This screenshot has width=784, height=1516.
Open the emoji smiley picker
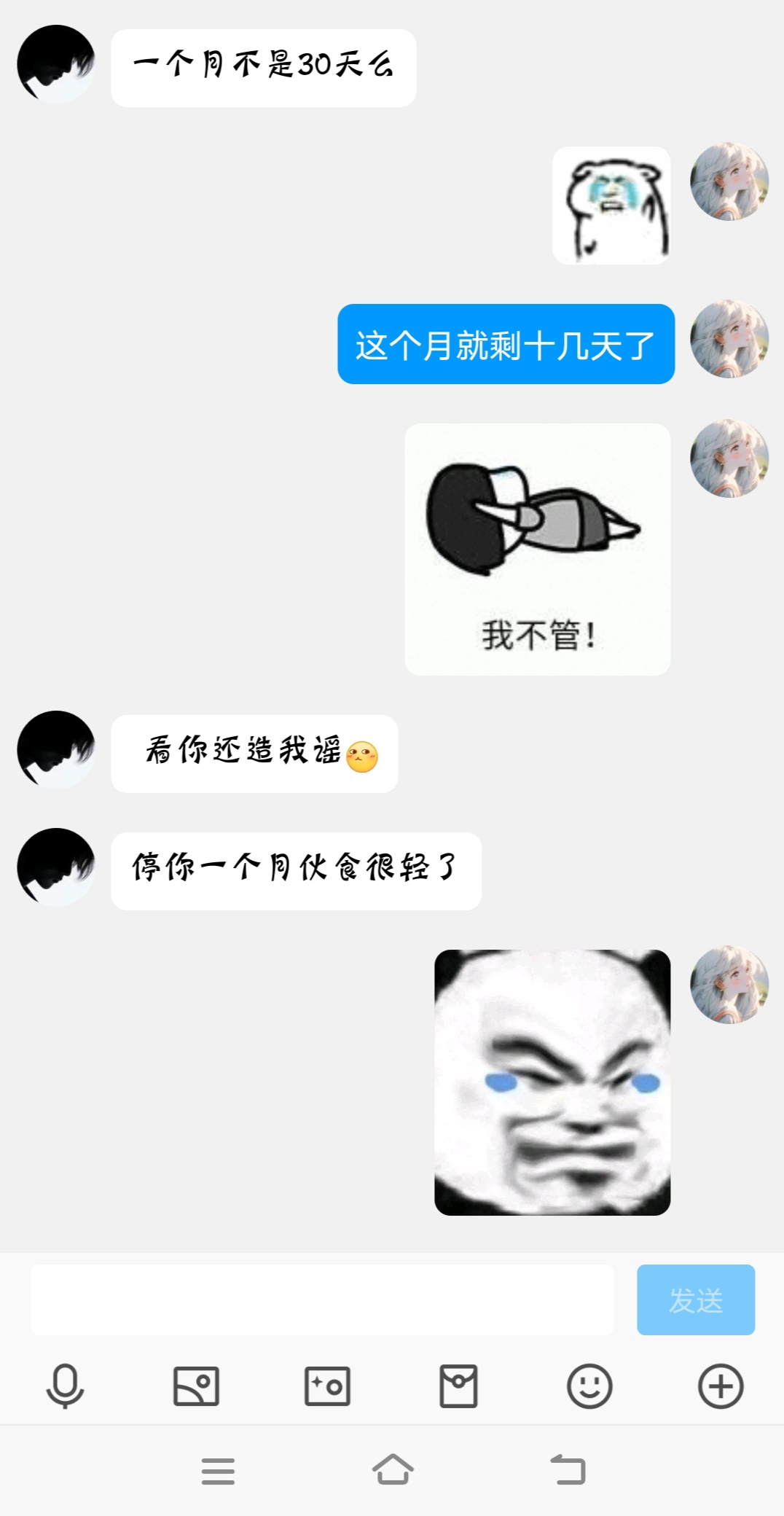(589, 1388)
